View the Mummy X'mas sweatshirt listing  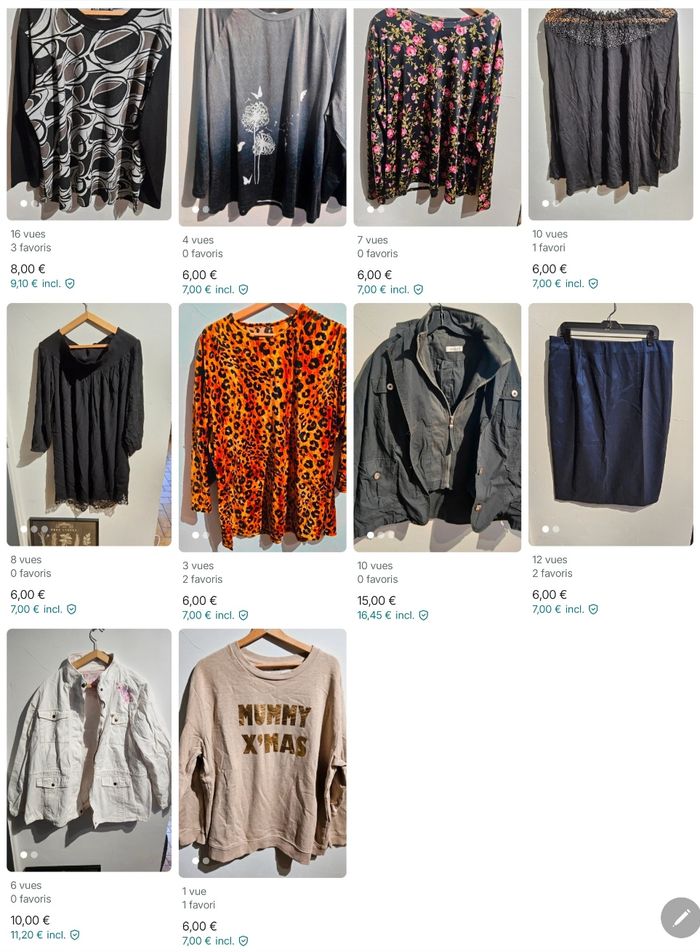click(263, 752)
